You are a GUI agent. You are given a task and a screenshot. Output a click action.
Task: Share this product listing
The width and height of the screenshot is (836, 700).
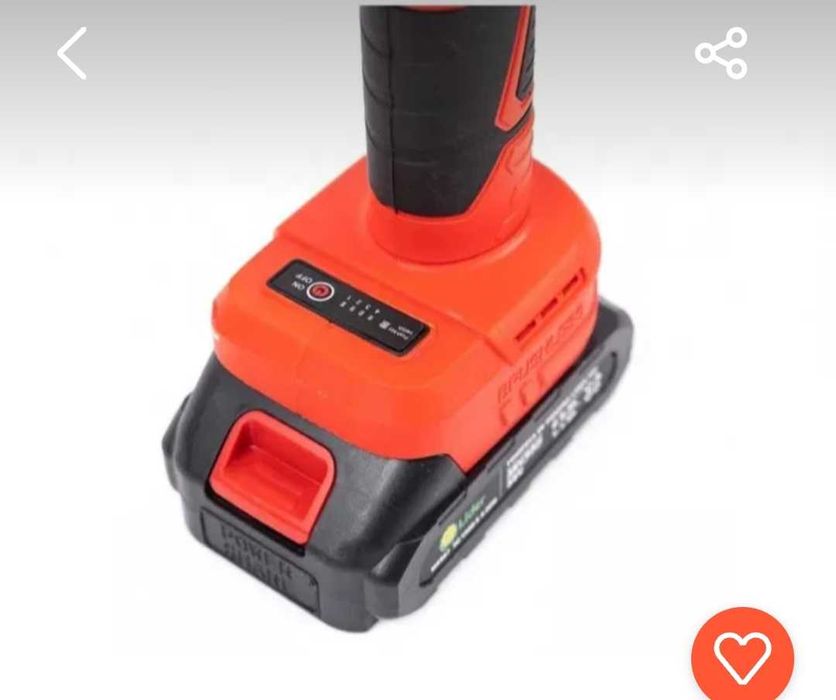click(721, 53)
